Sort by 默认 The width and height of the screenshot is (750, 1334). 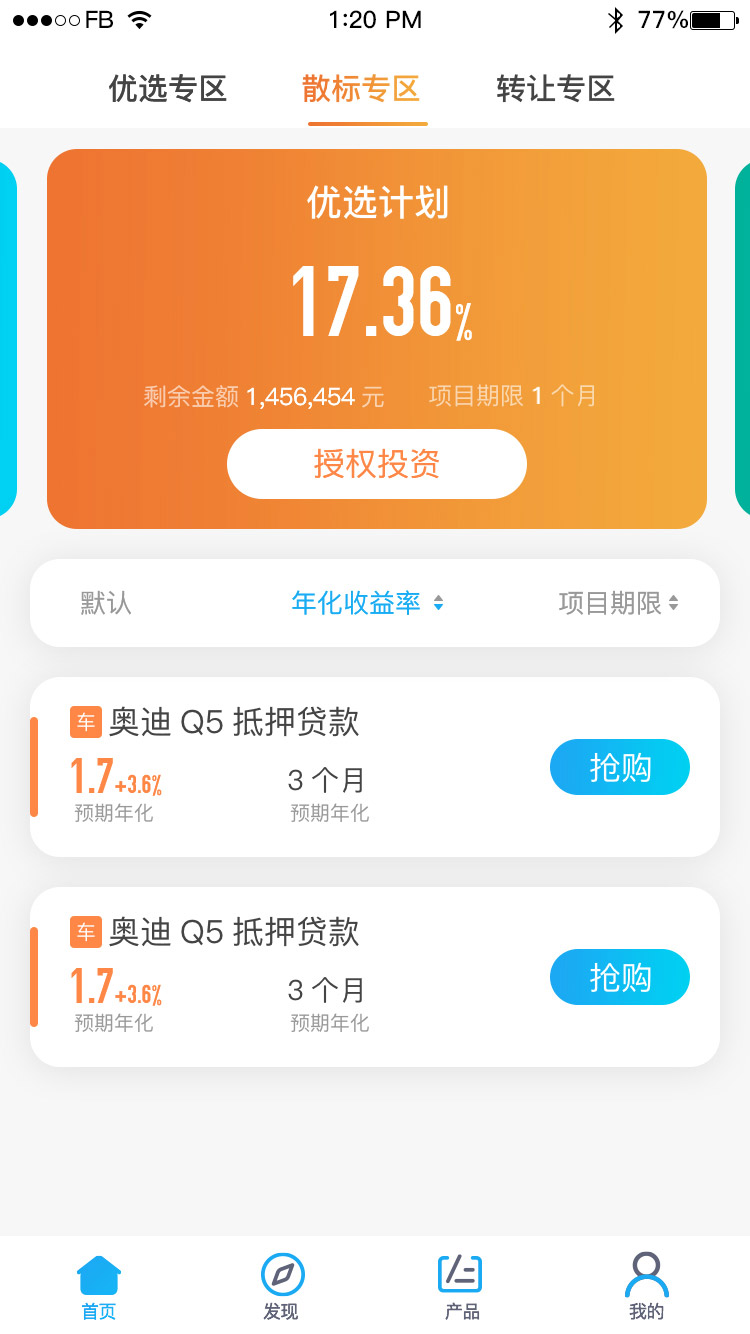pos(106,603)
